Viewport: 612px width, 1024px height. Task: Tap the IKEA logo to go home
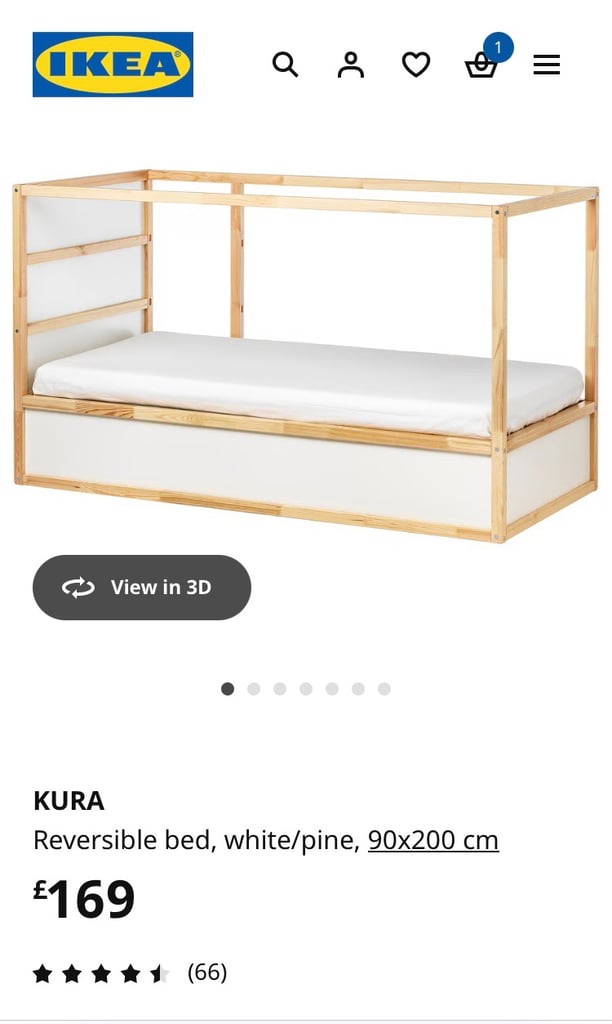coord(113,65)
